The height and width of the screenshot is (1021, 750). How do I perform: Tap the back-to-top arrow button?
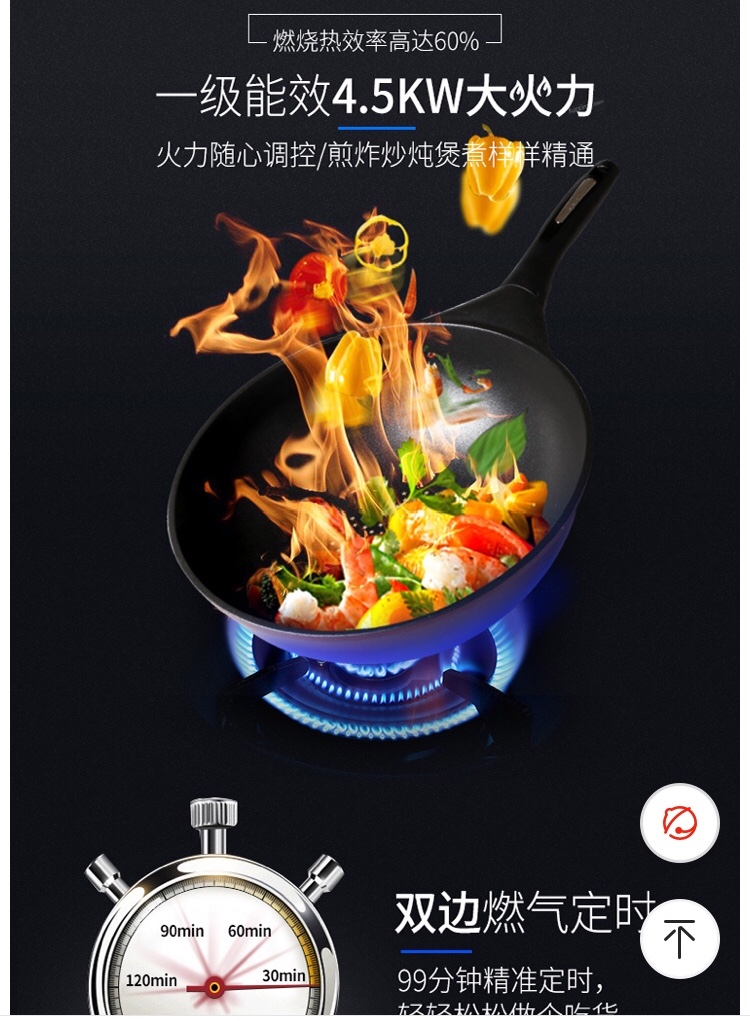[679, 939]
